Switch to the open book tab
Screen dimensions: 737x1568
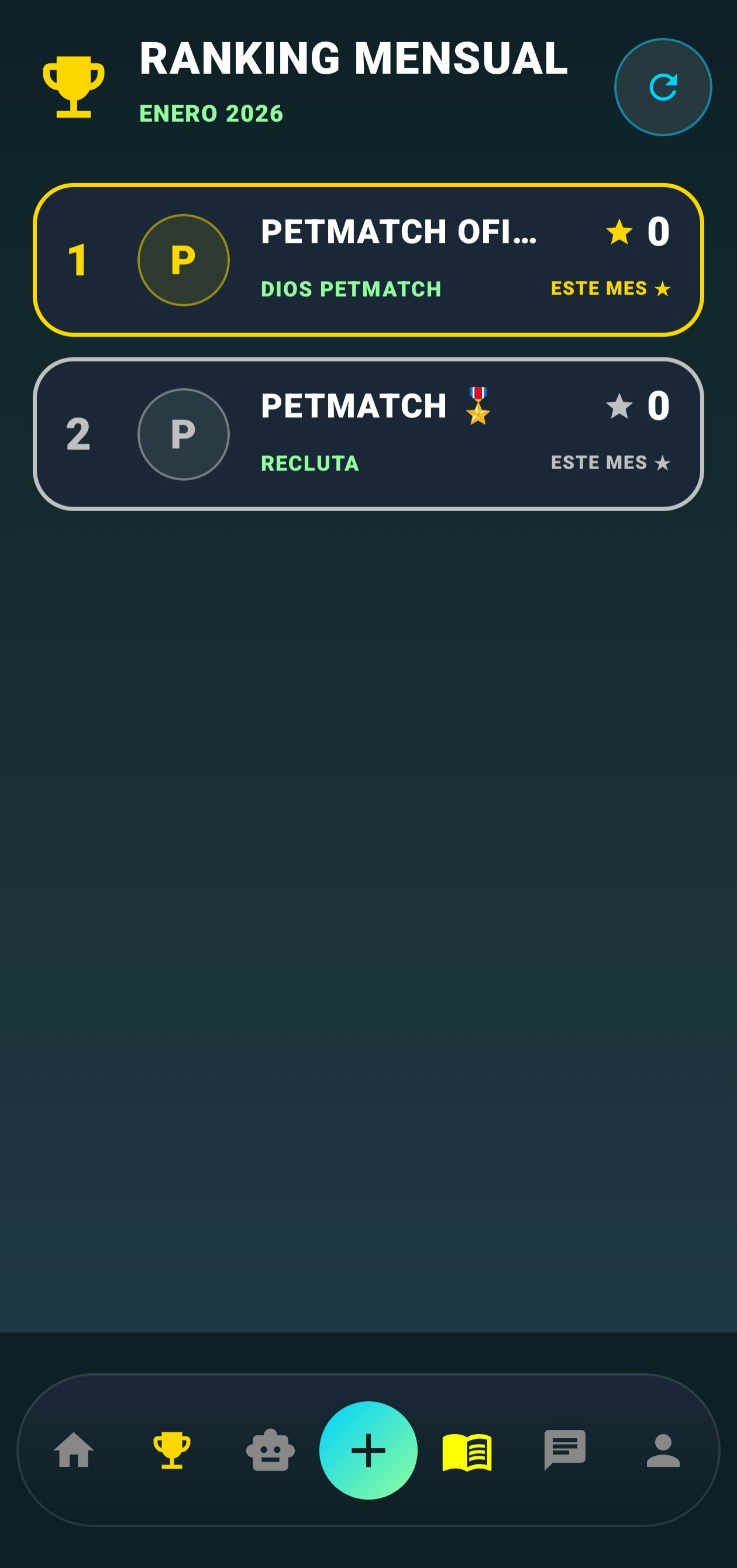pos(467,1451)
